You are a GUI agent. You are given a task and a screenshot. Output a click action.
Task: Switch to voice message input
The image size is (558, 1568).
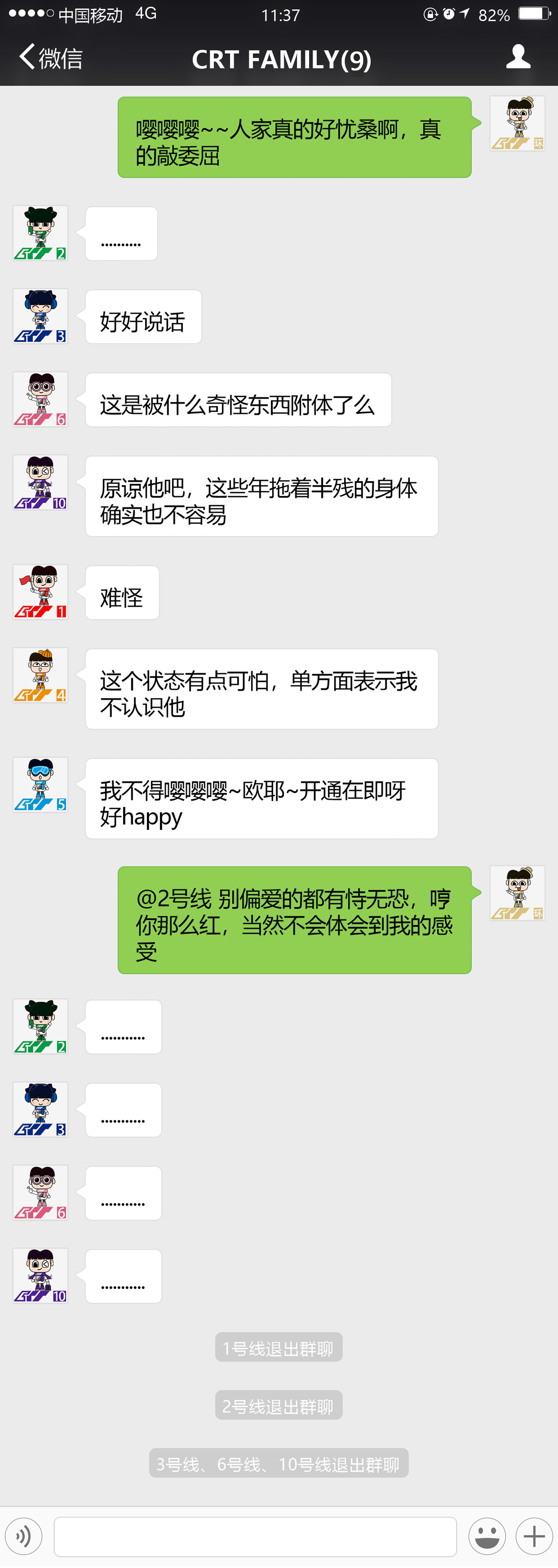tap(24, 1537)
